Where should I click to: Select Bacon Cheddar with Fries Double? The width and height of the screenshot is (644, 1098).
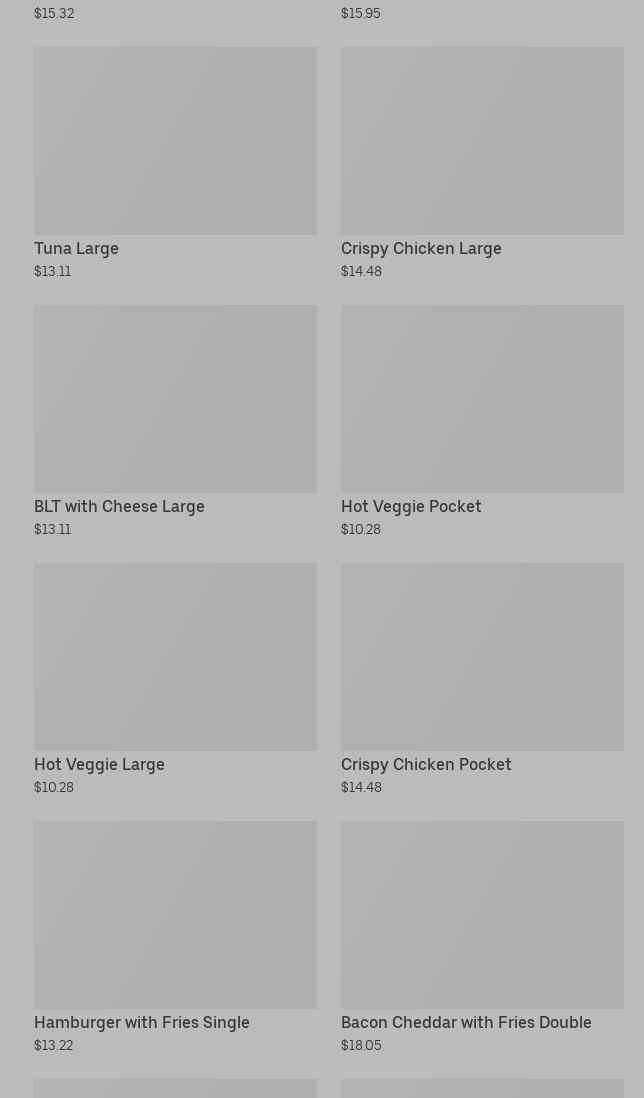(482, 916)
